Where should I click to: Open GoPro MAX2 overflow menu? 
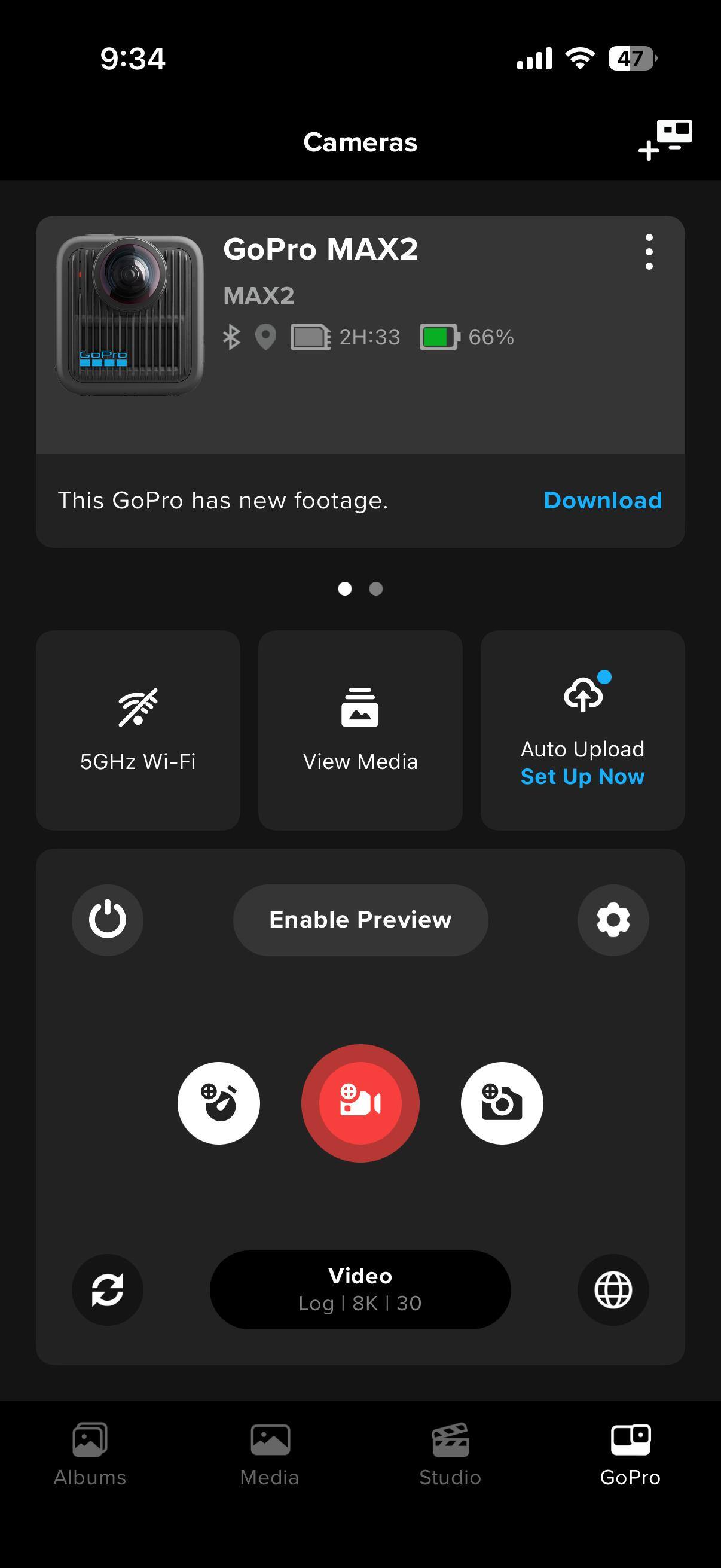[x=649, y=251]
